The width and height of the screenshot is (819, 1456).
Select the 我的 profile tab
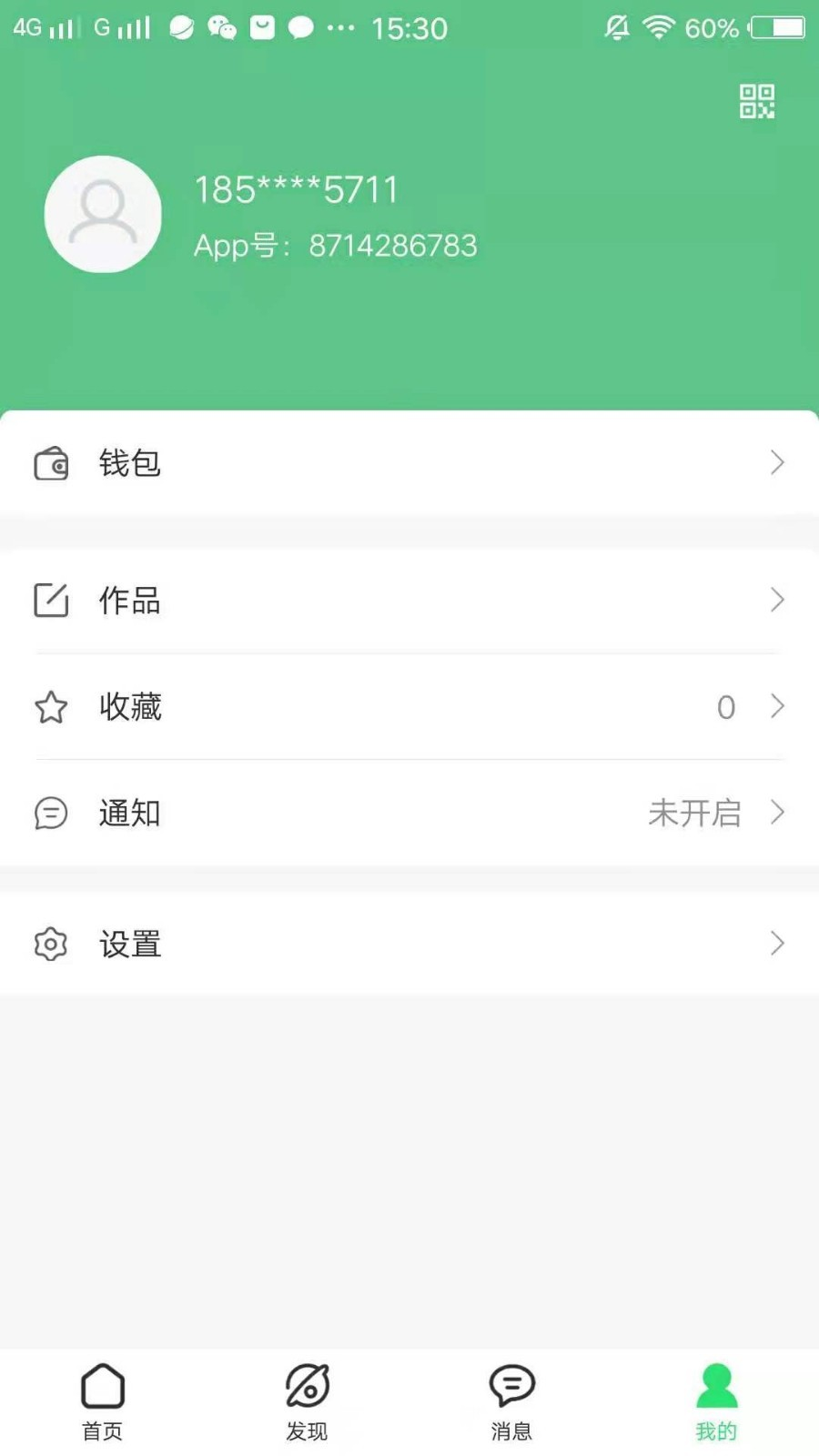coord(716,1401)
